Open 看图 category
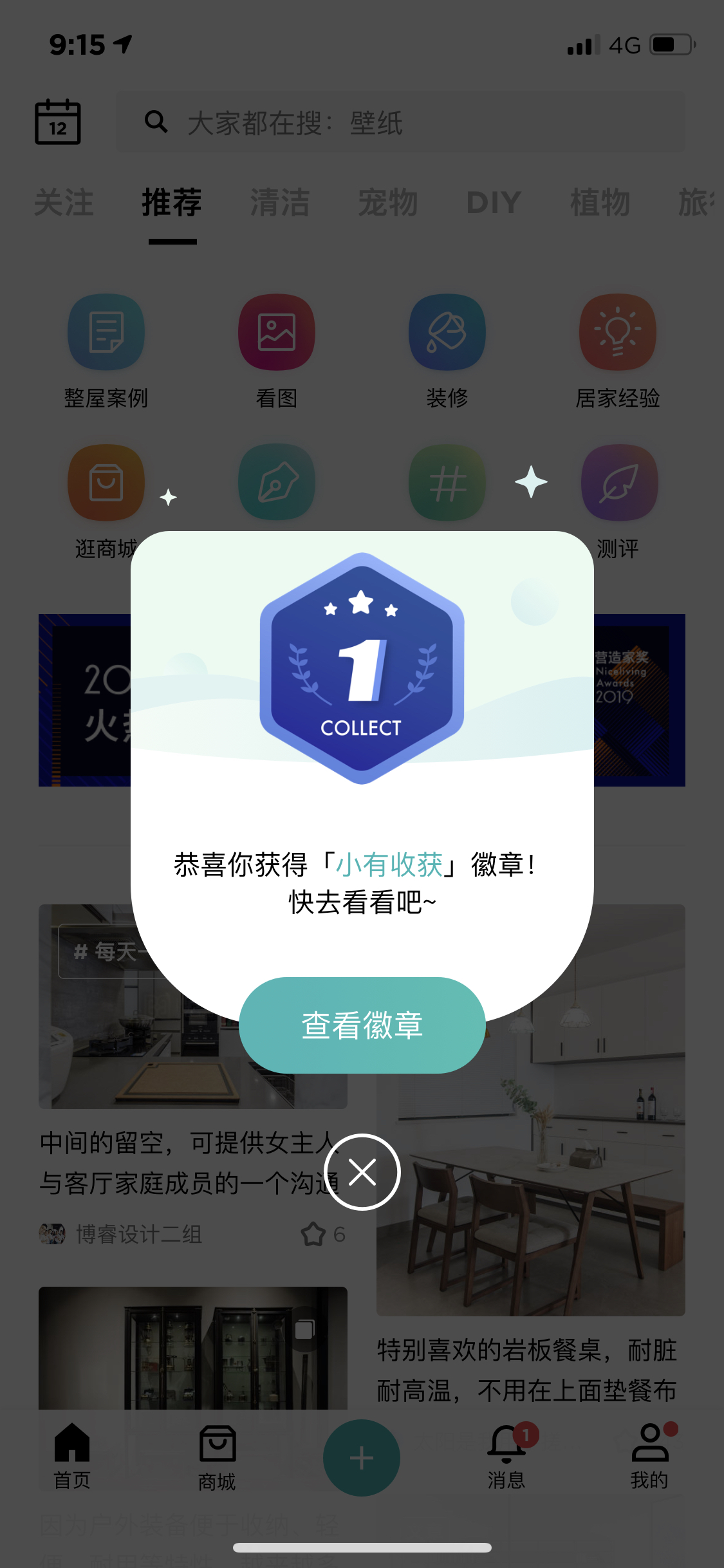This screenshot has width=724, height=1568. pyautogui.click(x=277, y=352)
